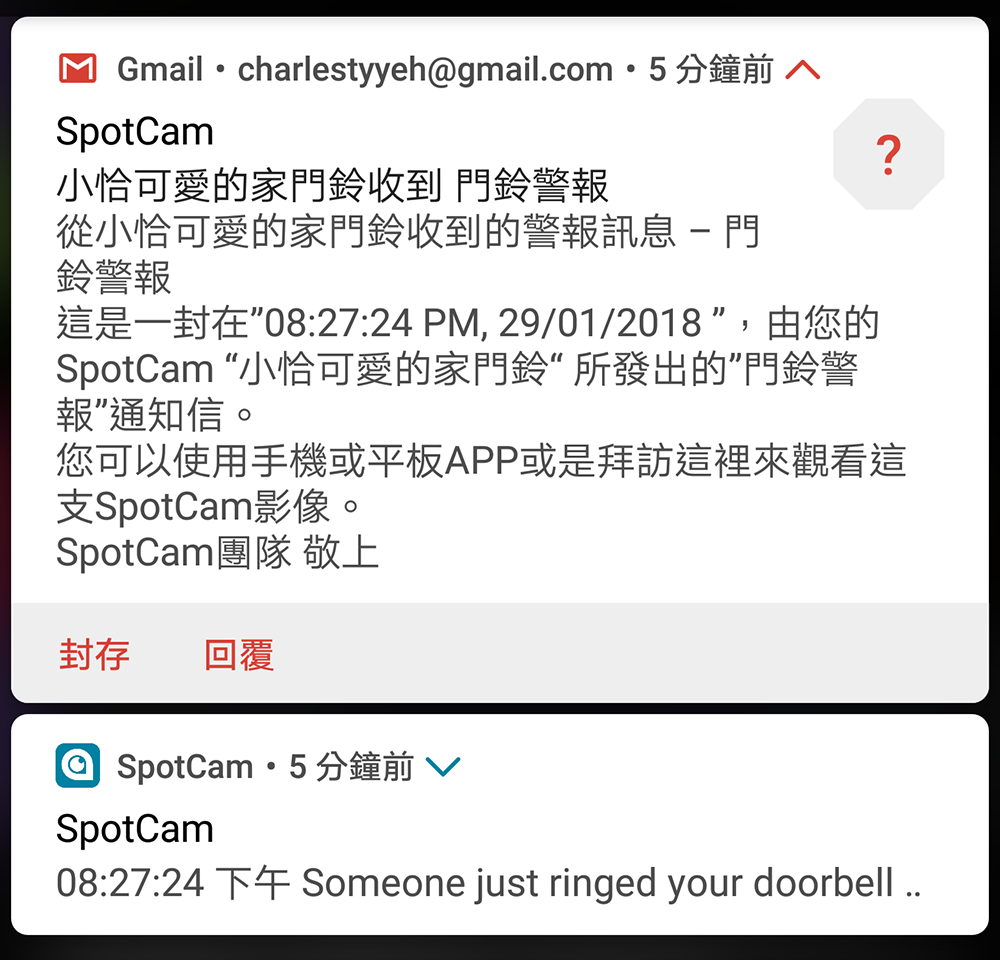Collapse the Gmail notification with the red chevron
This screenshot has height=960, width=1000.
click(803, 70)
